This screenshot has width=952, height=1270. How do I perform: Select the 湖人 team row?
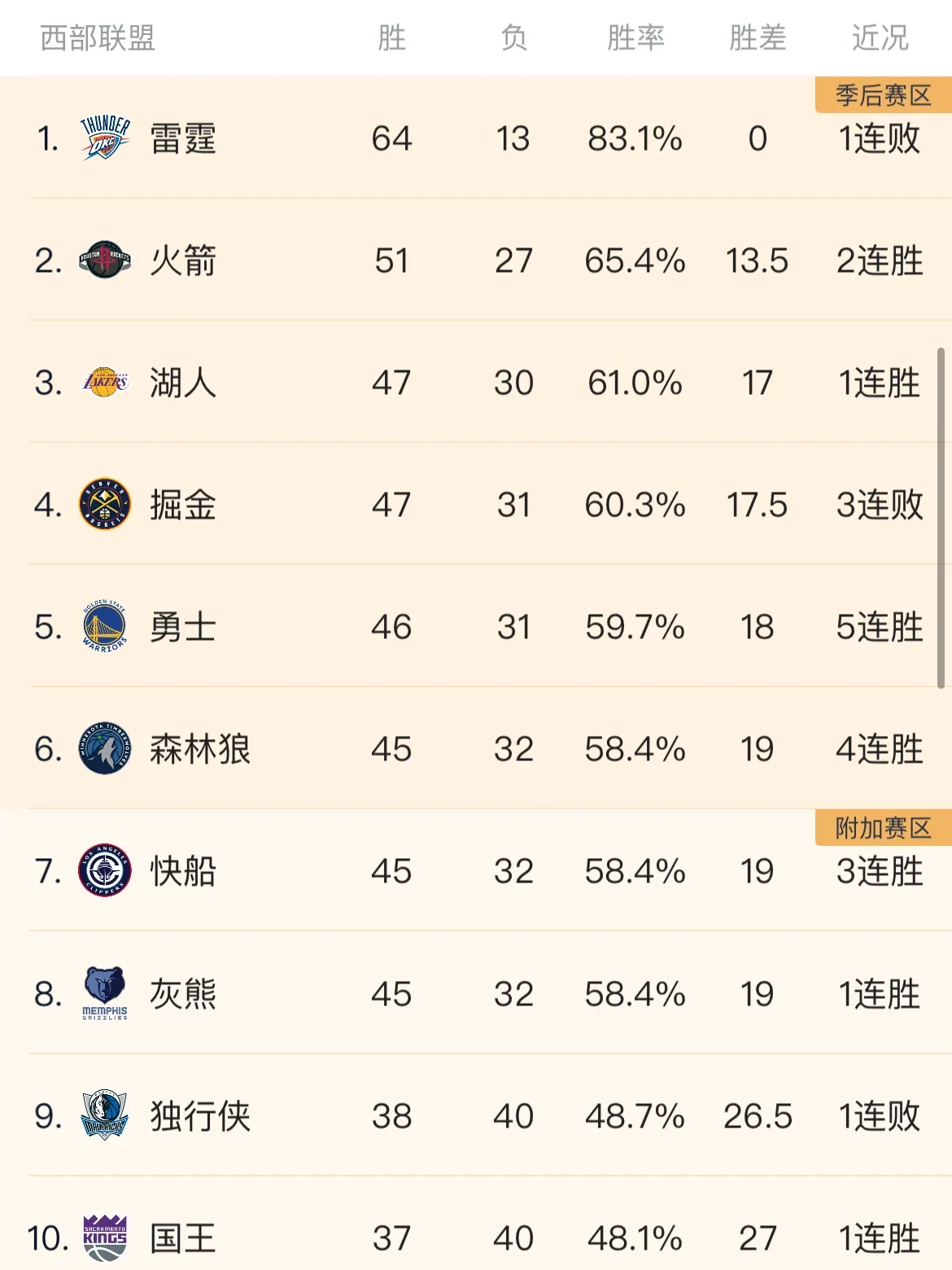pos(183,383)
